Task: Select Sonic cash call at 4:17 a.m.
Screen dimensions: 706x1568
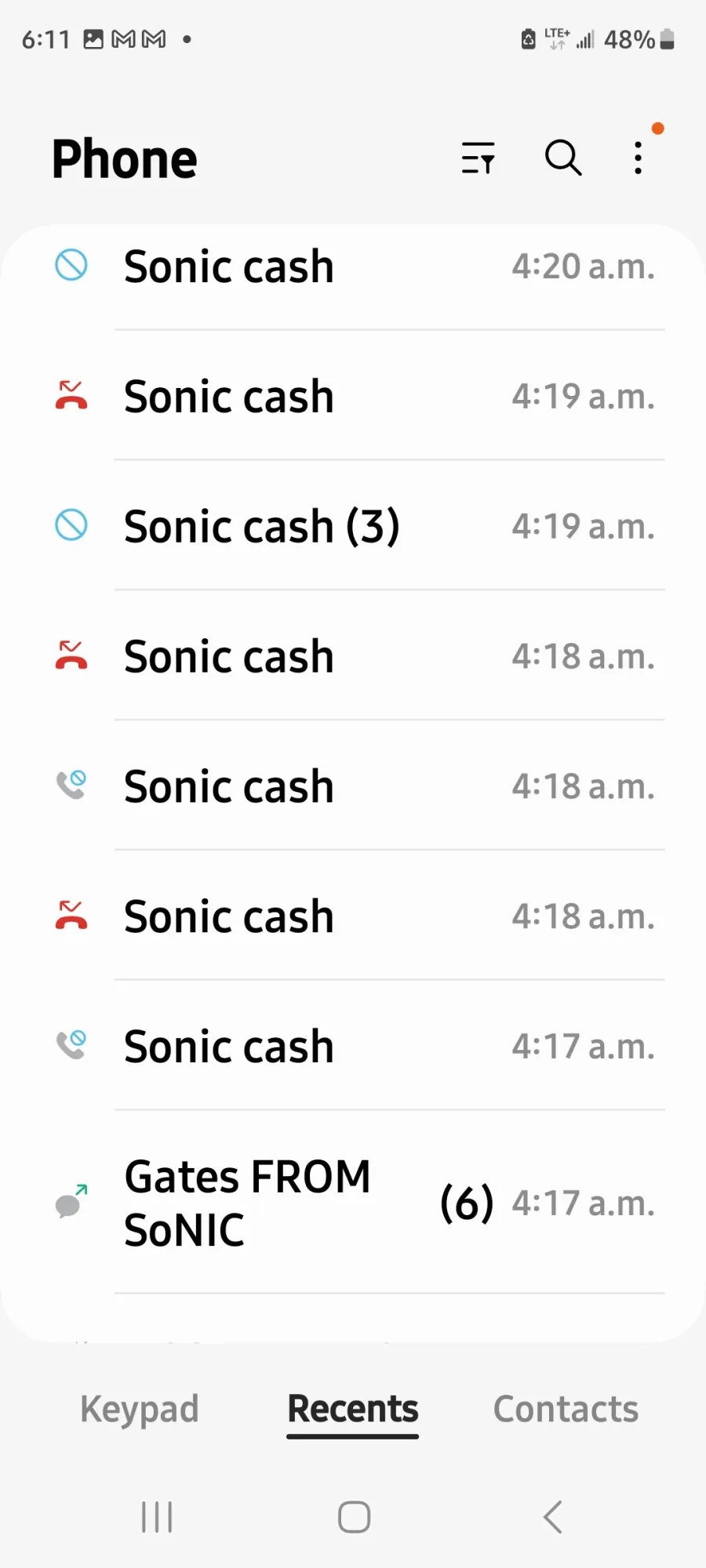Action: (353, 1046)
